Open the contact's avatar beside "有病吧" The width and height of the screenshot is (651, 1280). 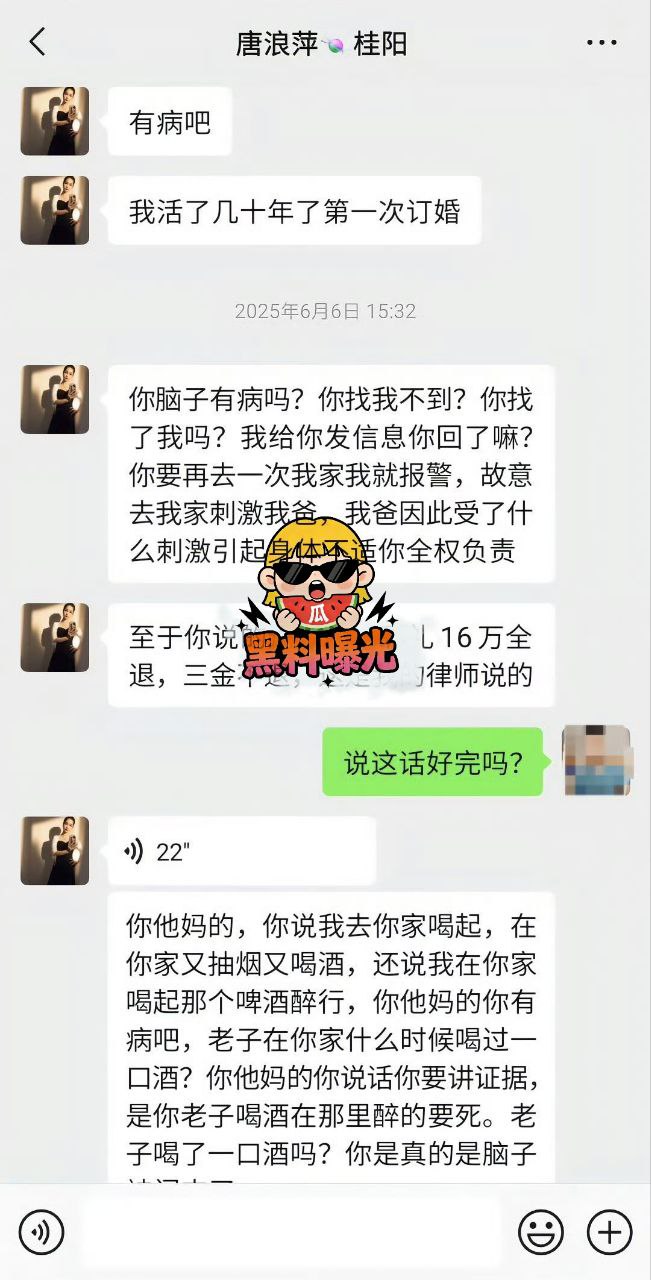coord(55,121)
